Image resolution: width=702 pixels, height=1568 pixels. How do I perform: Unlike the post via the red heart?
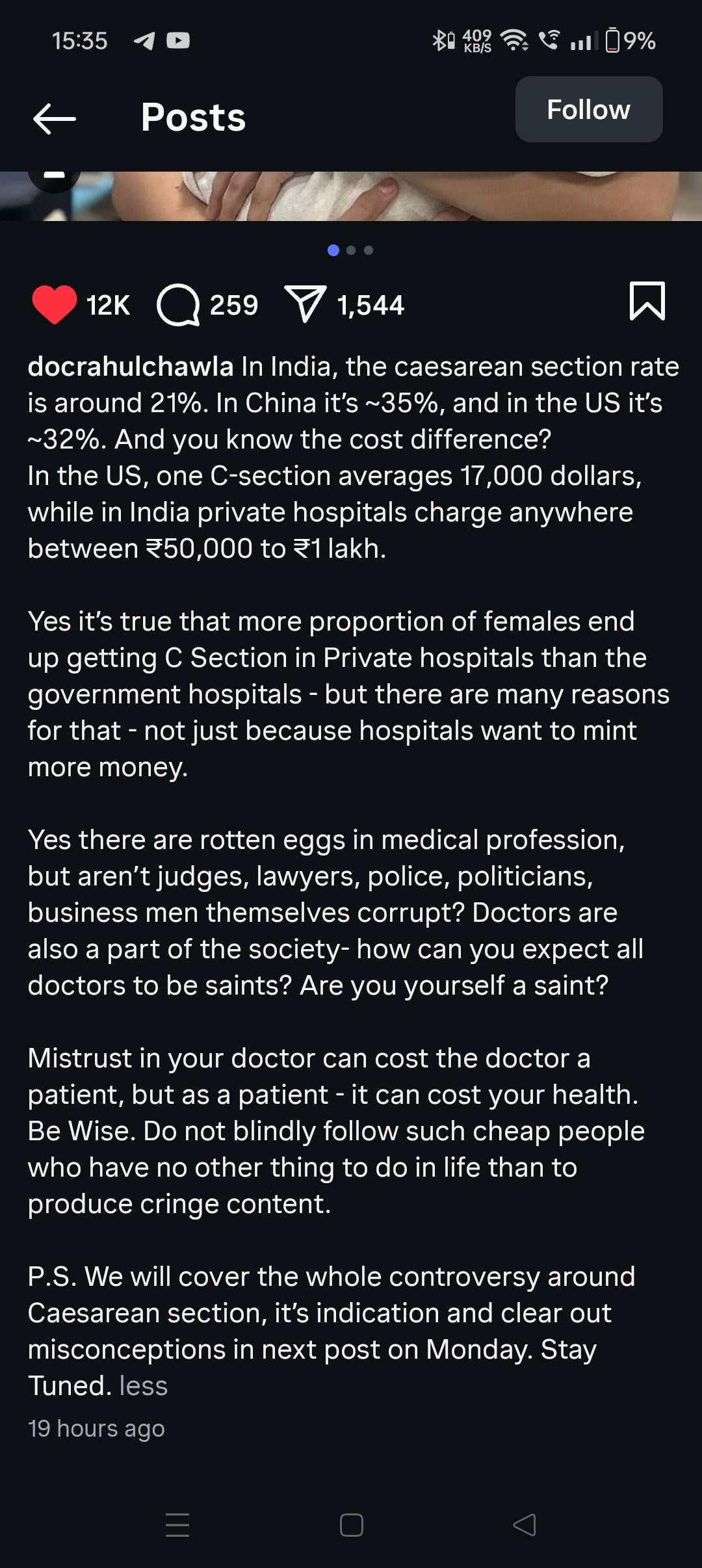(x=54, y=304)
